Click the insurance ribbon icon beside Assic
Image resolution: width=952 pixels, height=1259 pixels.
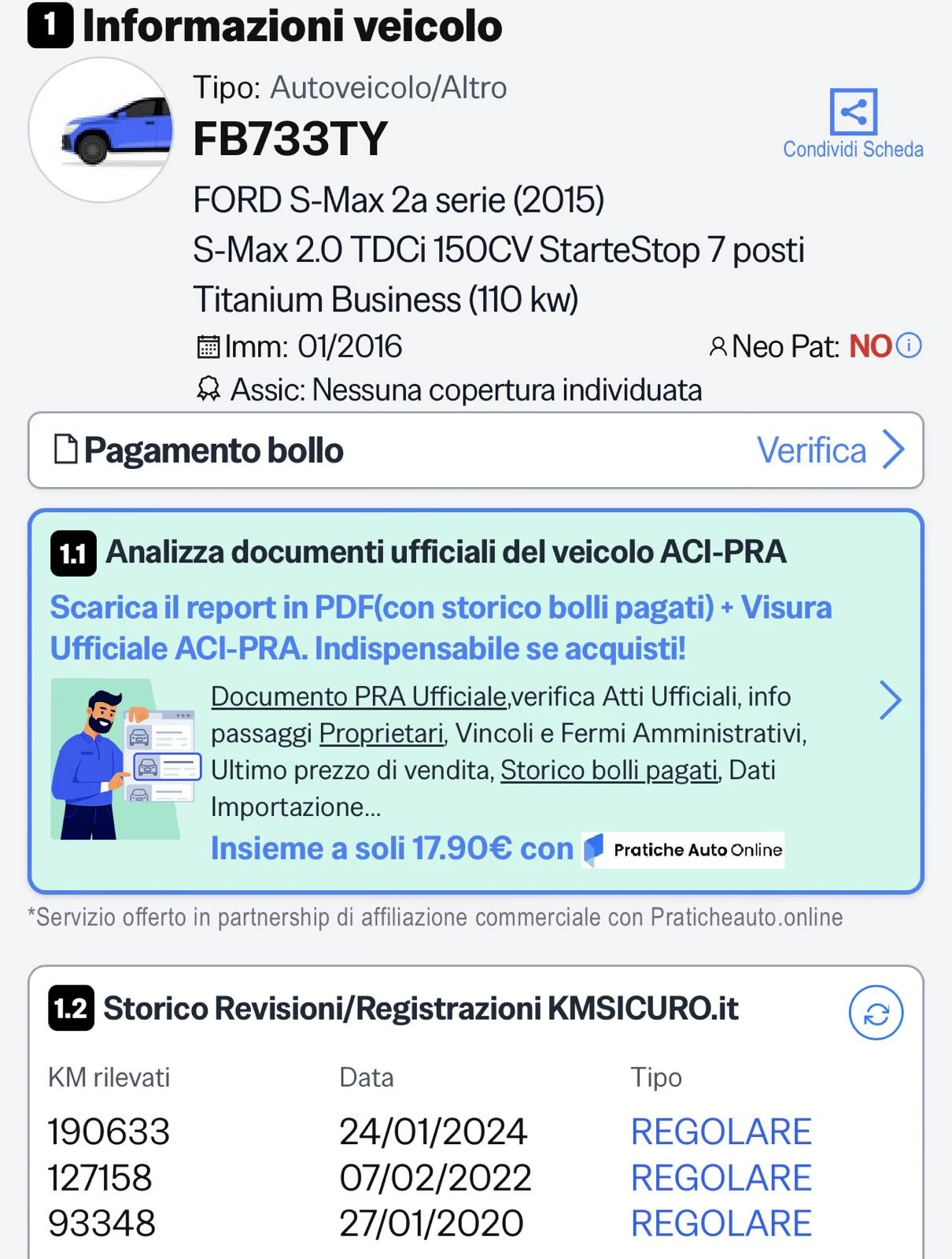pos(209,389)
